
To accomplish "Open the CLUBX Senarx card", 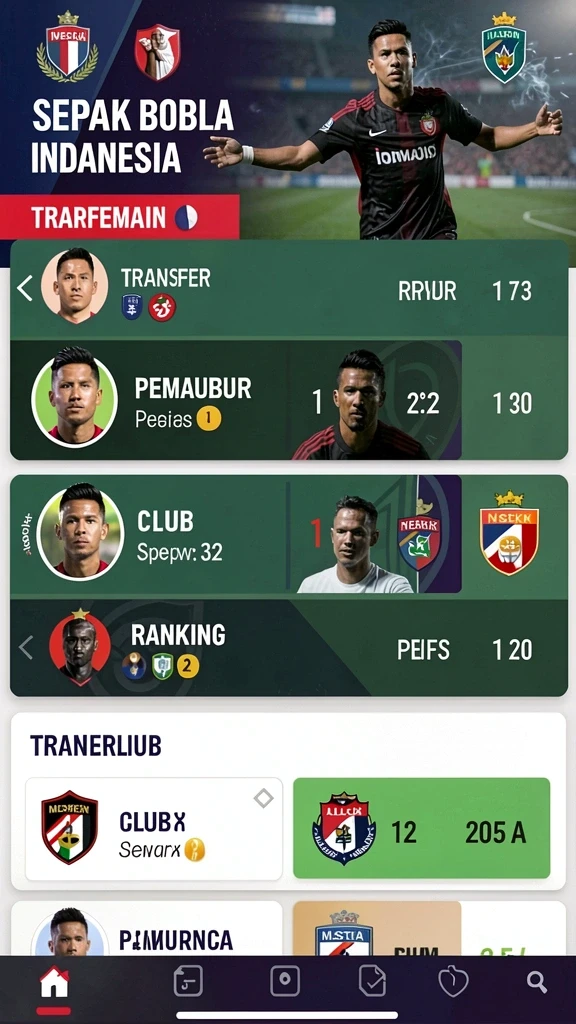I will pos(154,829).
